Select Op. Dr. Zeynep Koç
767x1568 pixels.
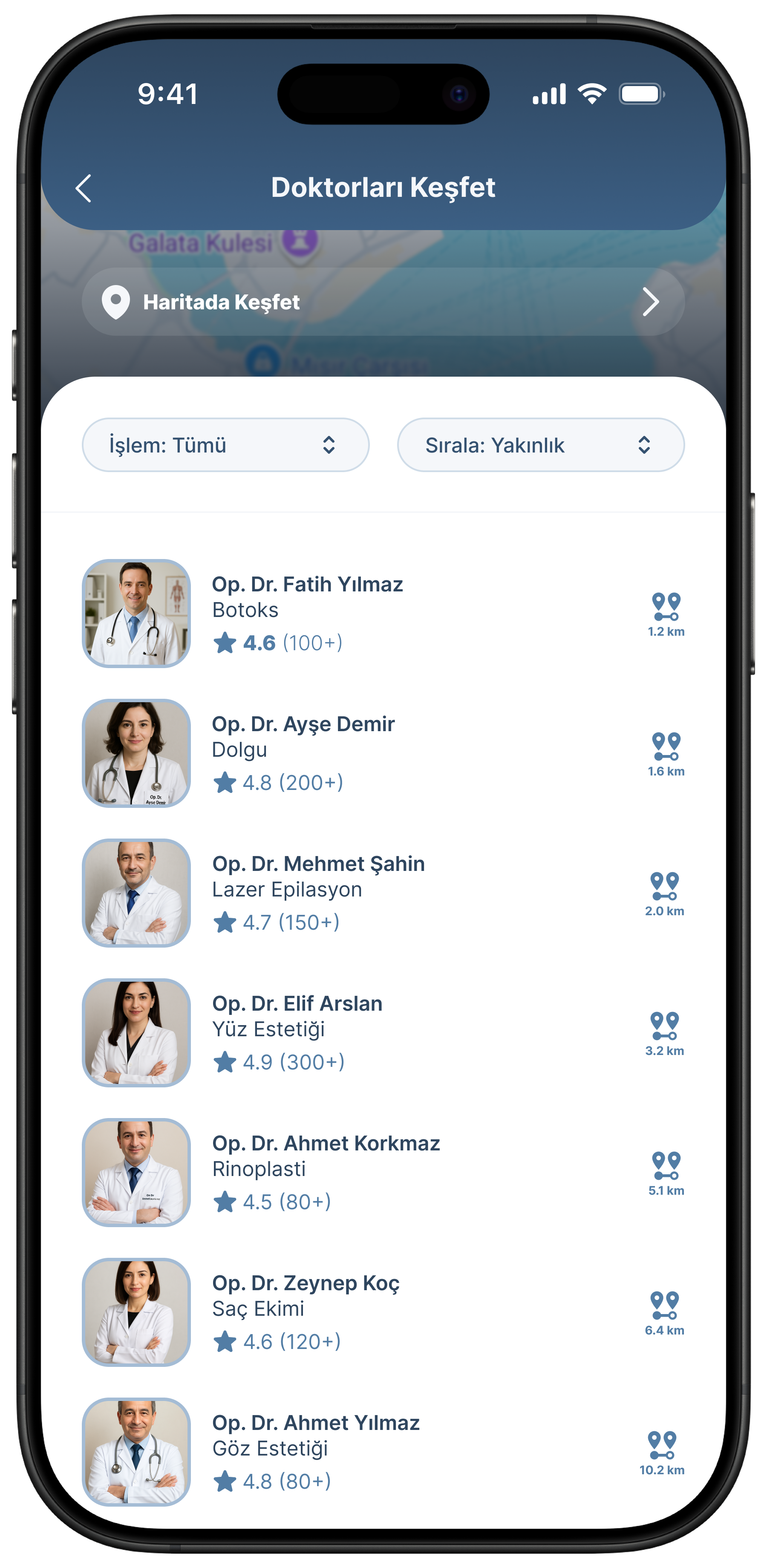tap(306, 1283)
